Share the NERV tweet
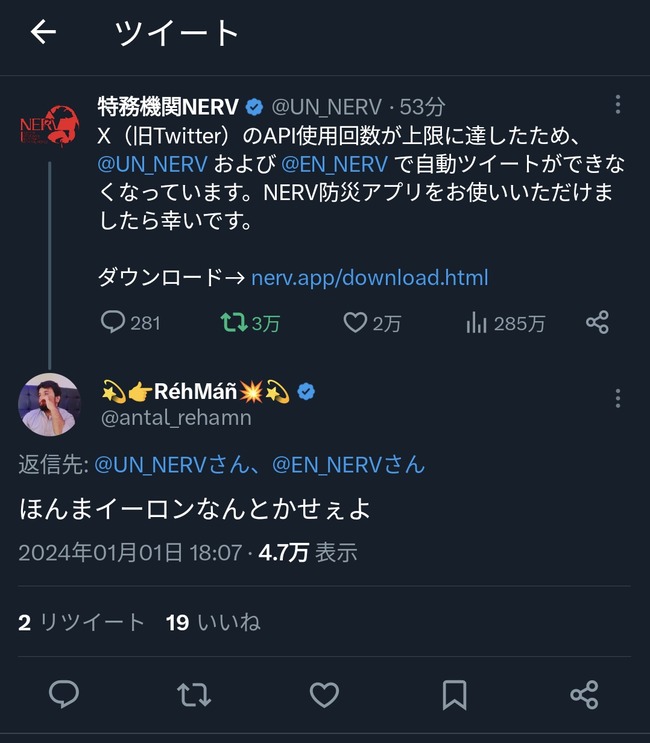Image resolution: width=650 pixels, height=743 pixels. tap(597, 322)
